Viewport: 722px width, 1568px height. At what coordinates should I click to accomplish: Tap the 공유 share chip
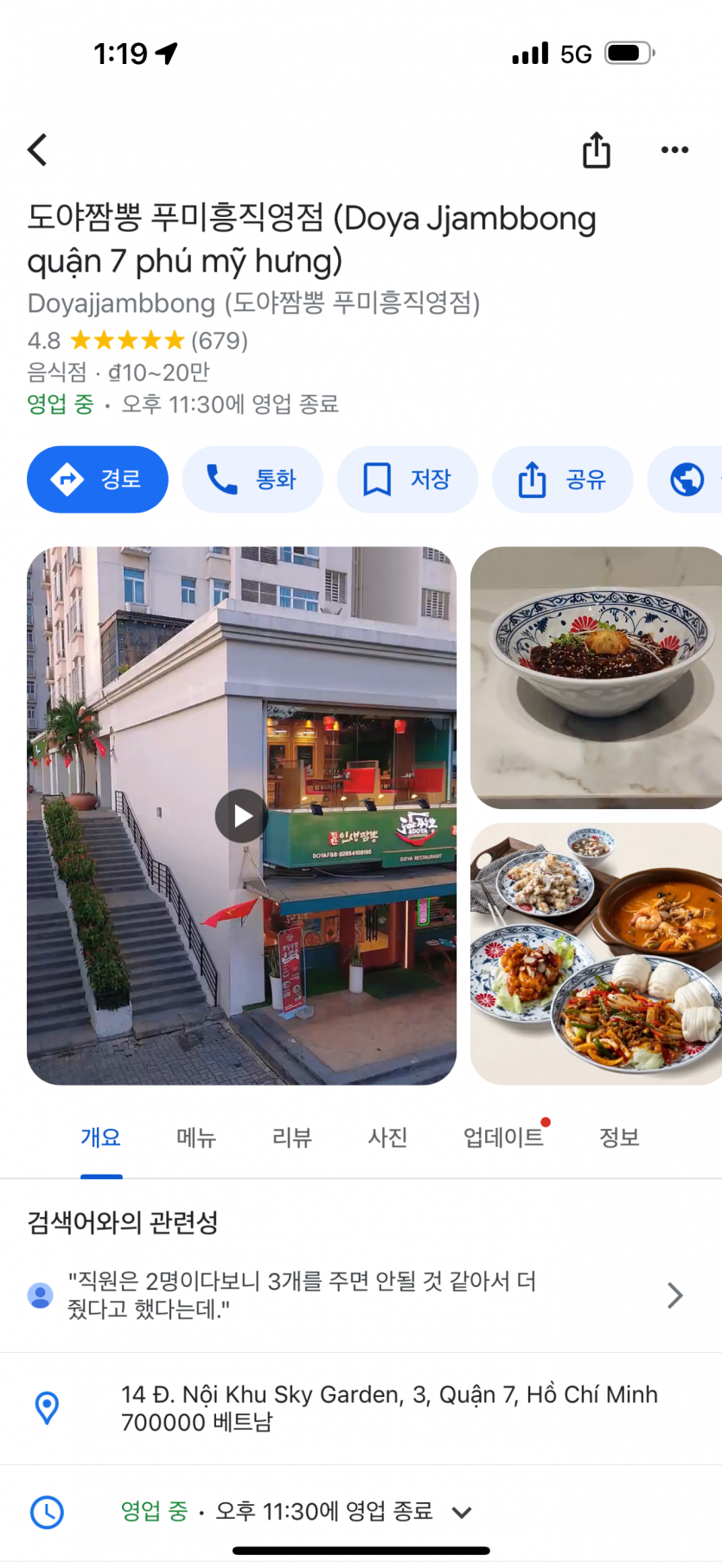point(562,479)
